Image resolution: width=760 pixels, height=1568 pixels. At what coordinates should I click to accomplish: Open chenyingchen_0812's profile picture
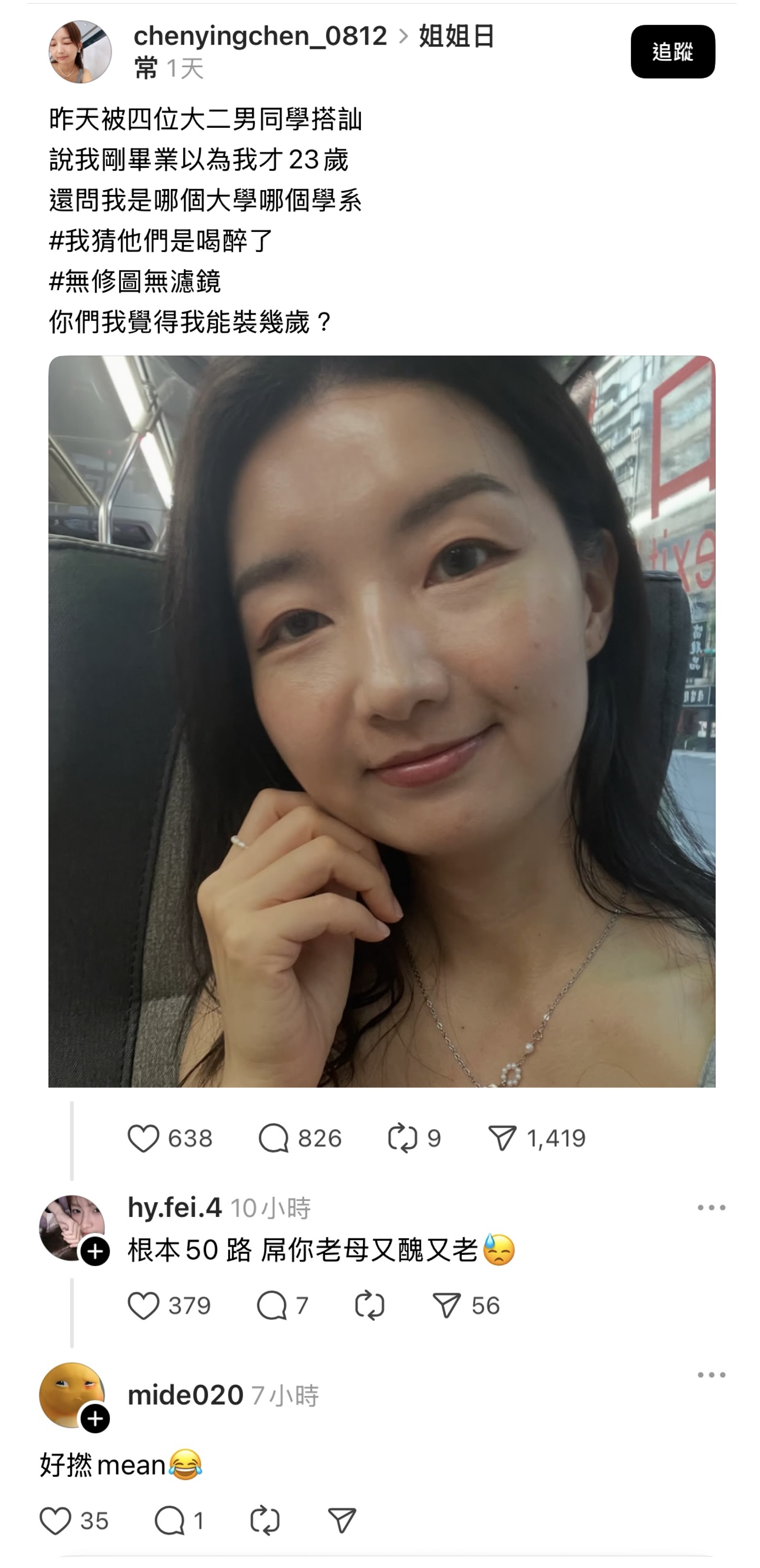click(80, 52)
